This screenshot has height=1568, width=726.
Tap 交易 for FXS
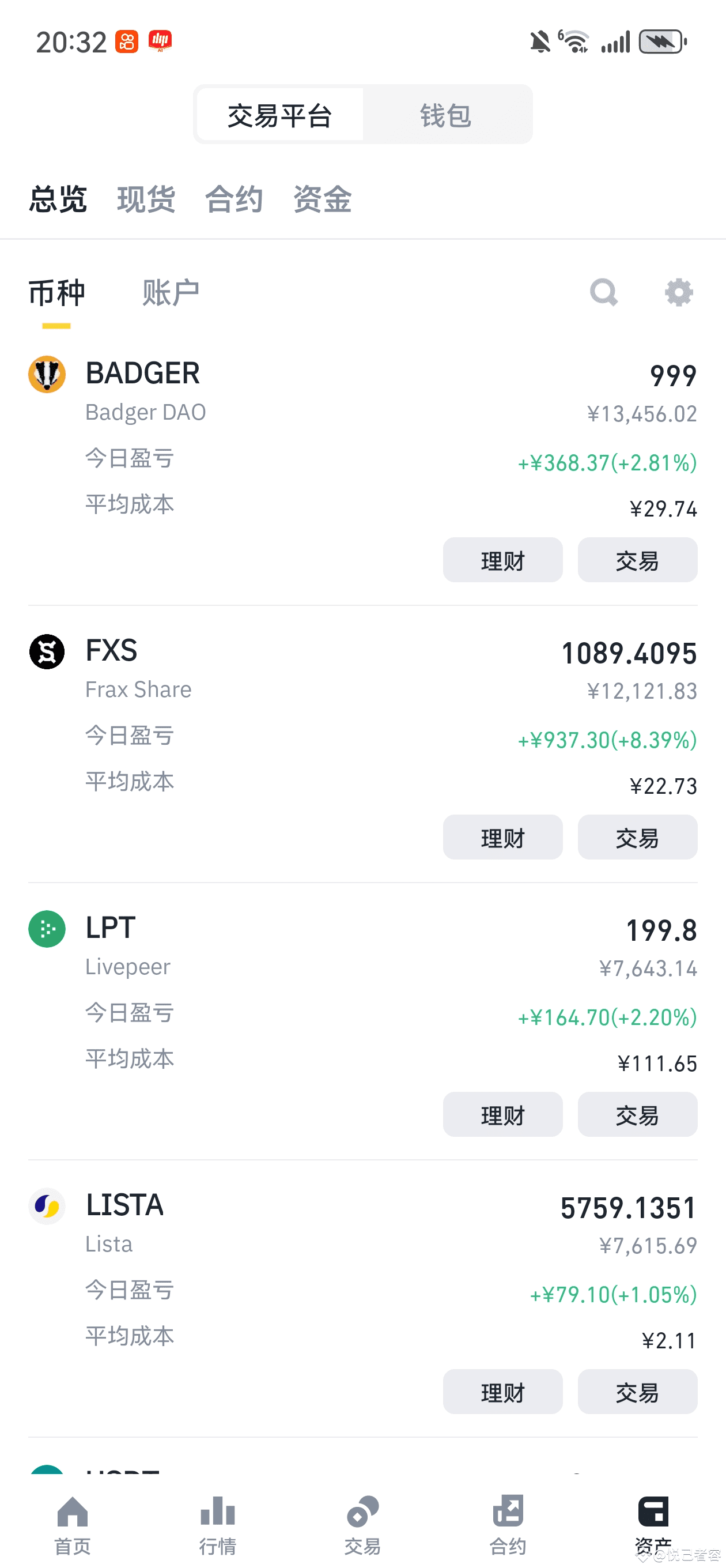[637, 837]
